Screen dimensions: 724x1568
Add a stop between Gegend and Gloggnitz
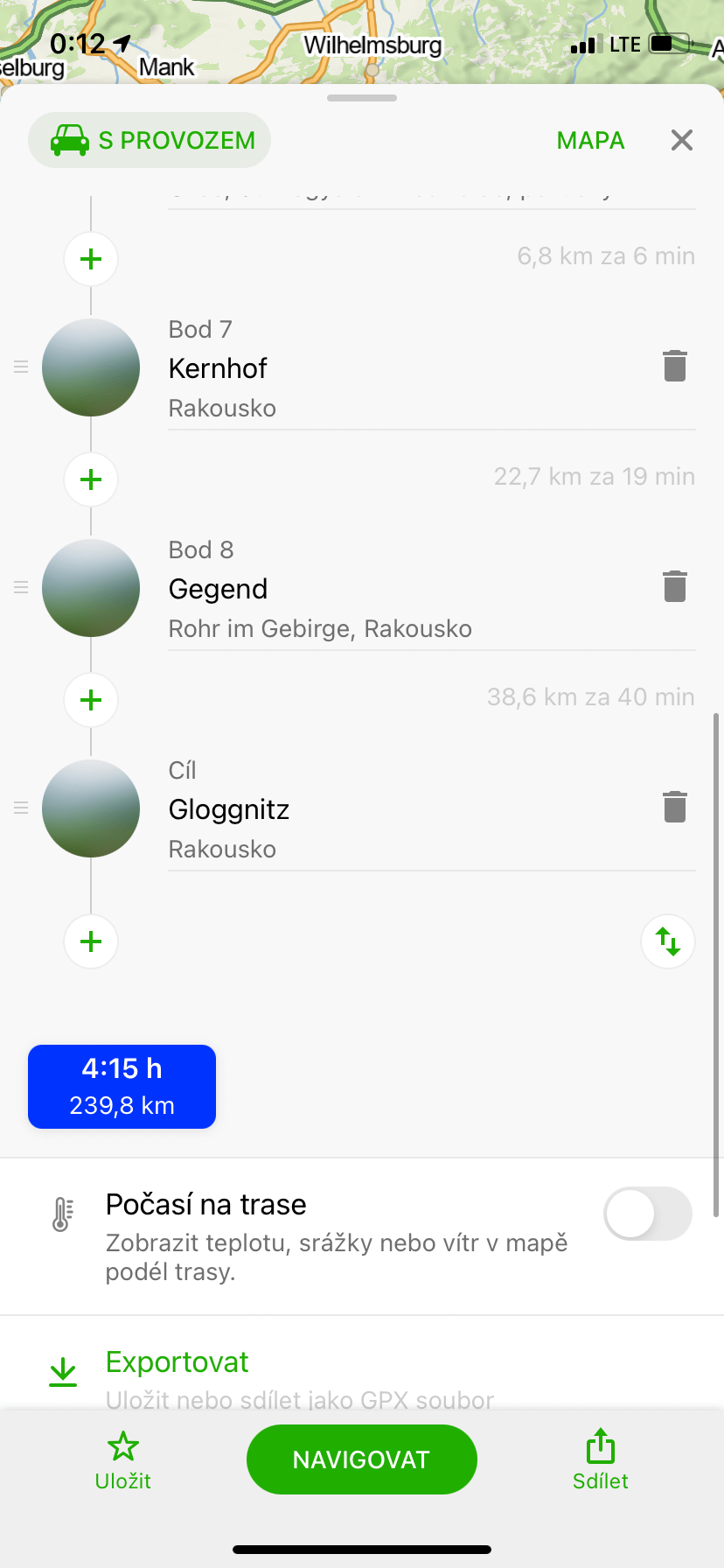click(x=91, y=700)
